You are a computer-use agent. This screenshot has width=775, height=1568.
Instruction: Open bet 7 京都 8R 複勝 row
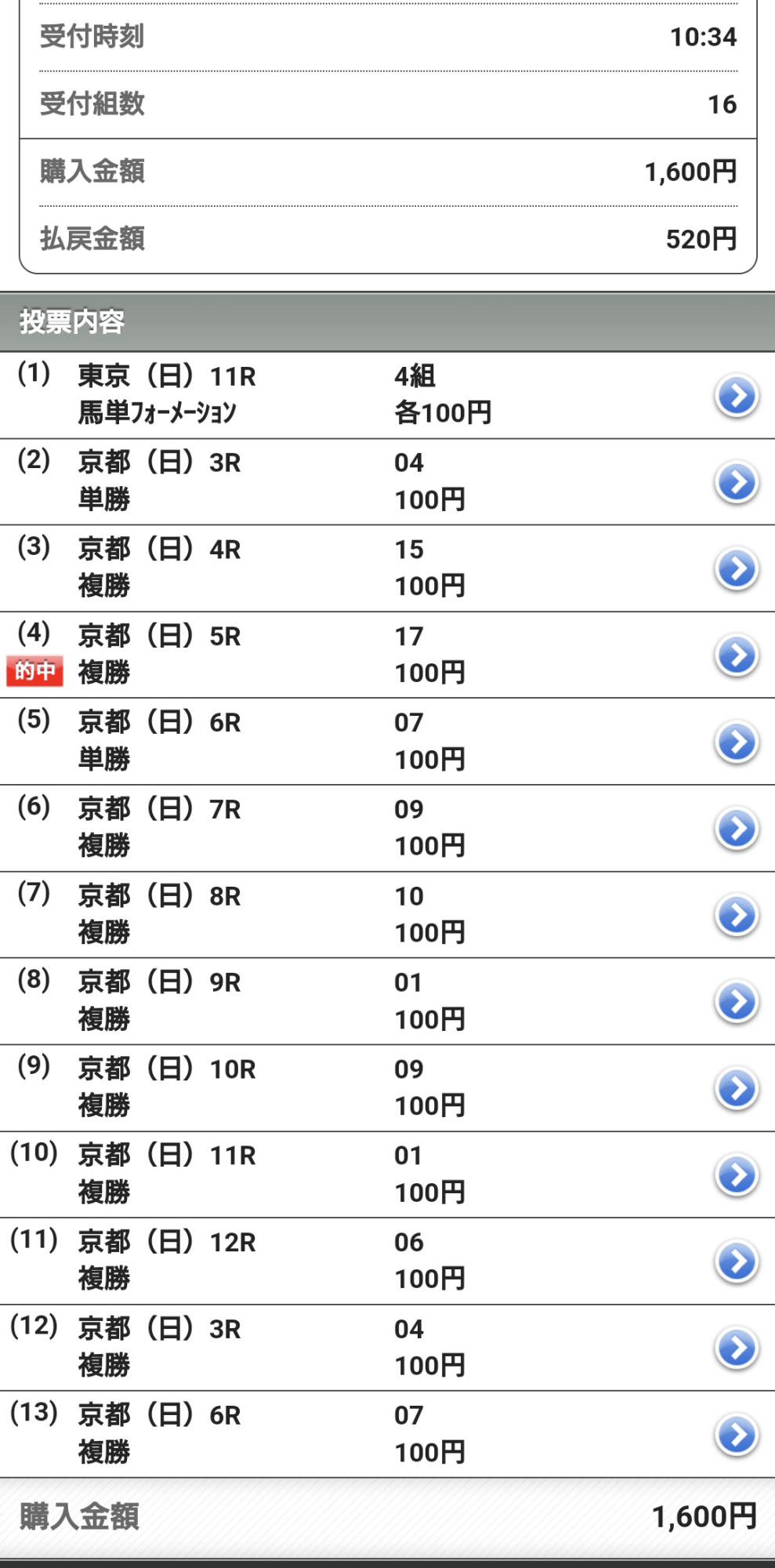coord(387,915)
